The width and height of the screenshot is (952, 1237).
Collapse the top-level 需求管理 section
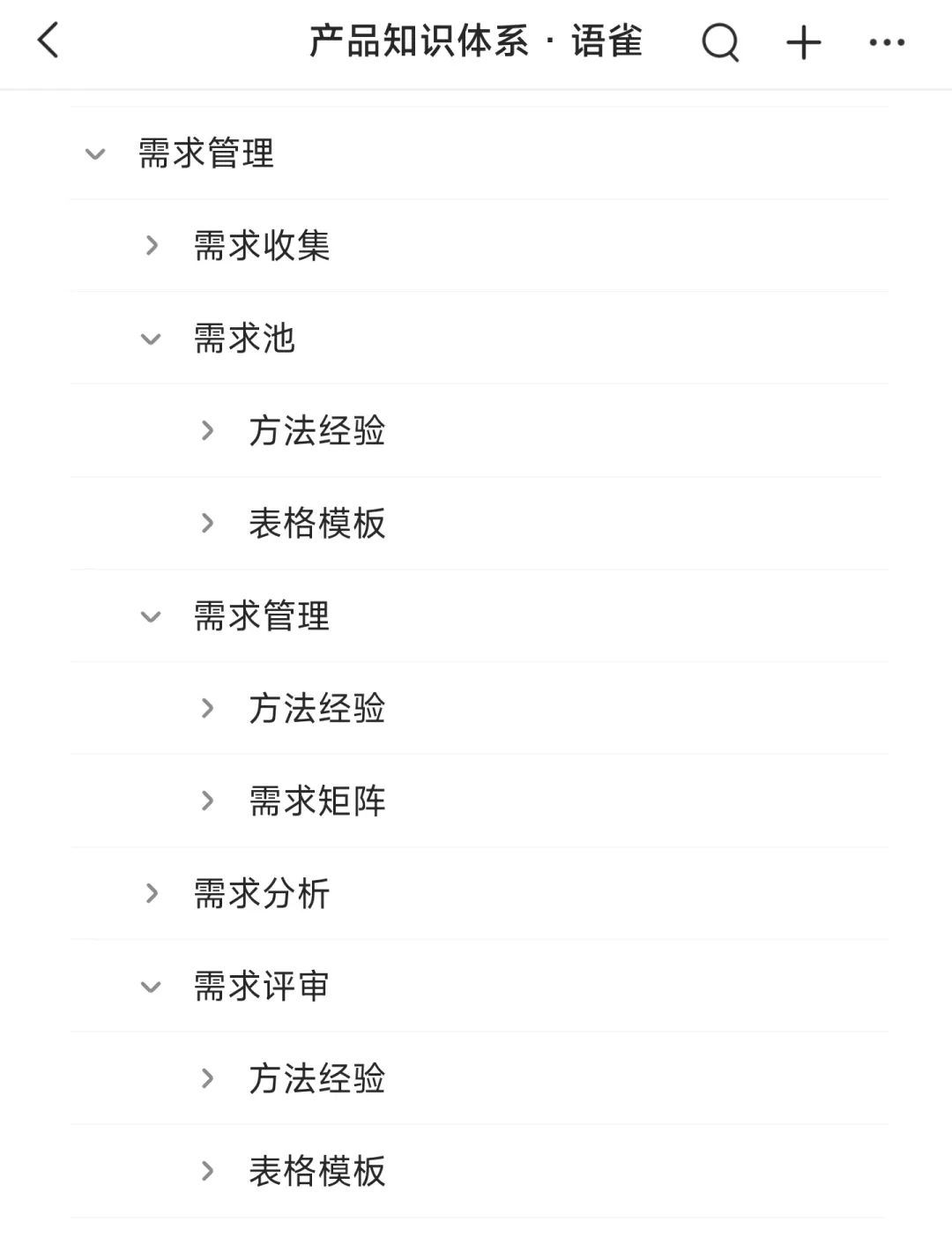tap(95, 154)
